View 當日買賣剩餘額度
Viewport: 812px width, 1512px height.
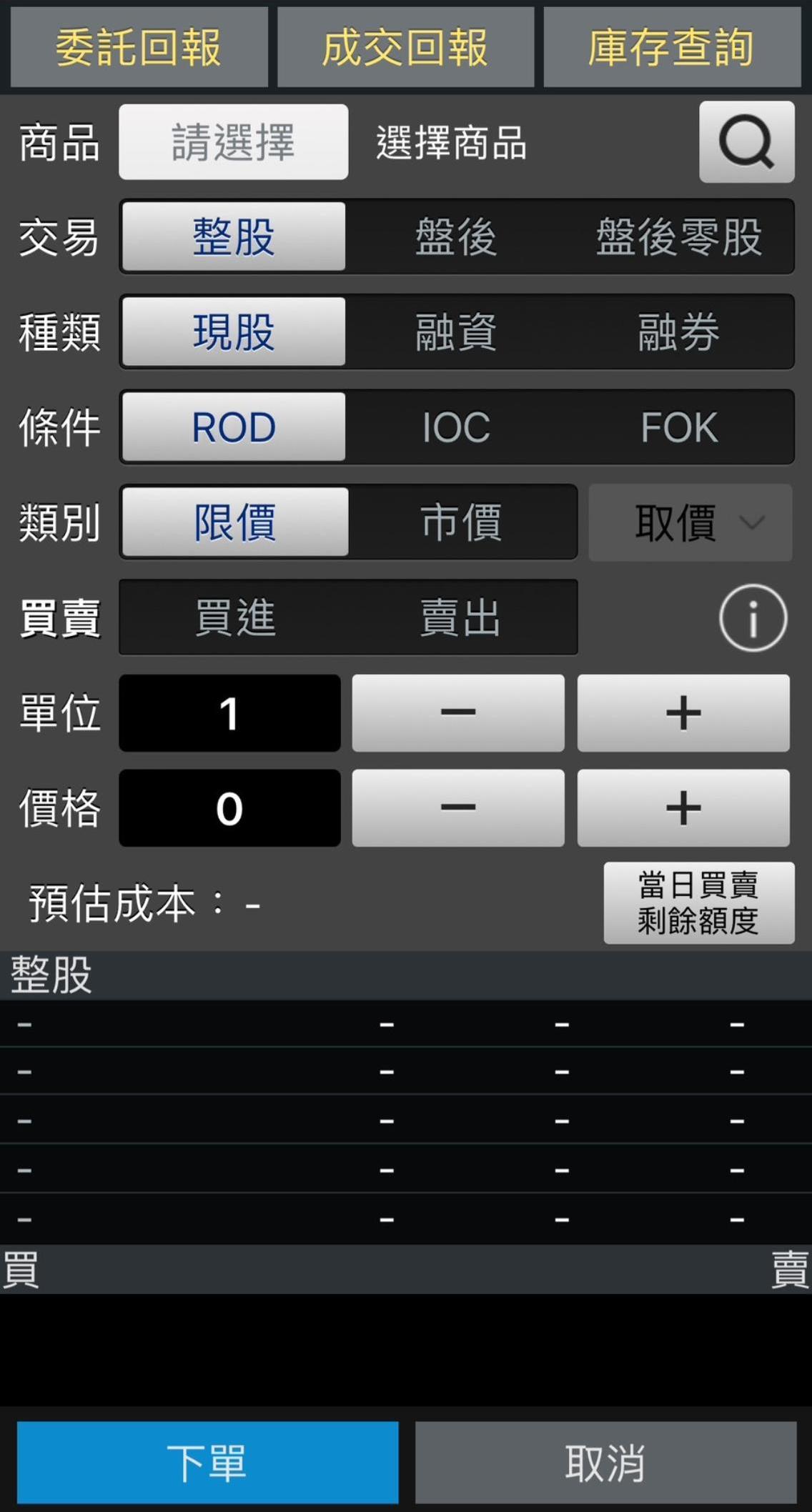pos(698,903)
